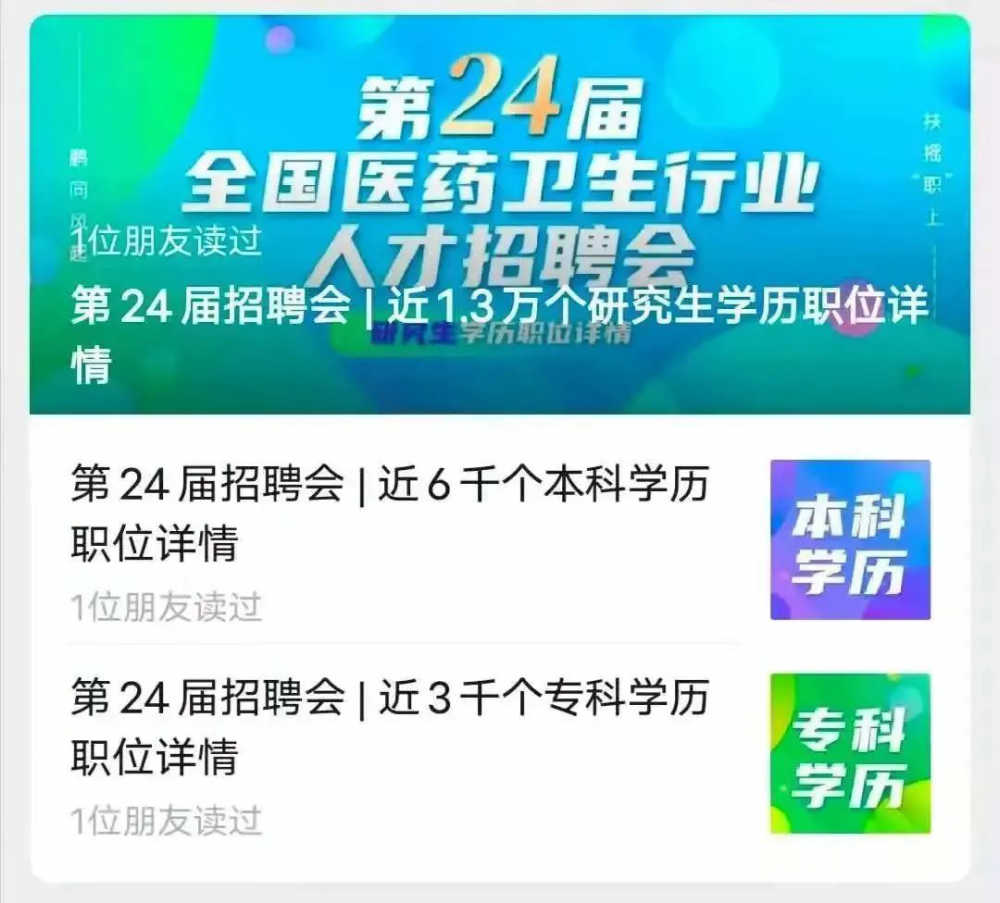Open the 近6千个本科学历职位详情 article

coord(390,514)
